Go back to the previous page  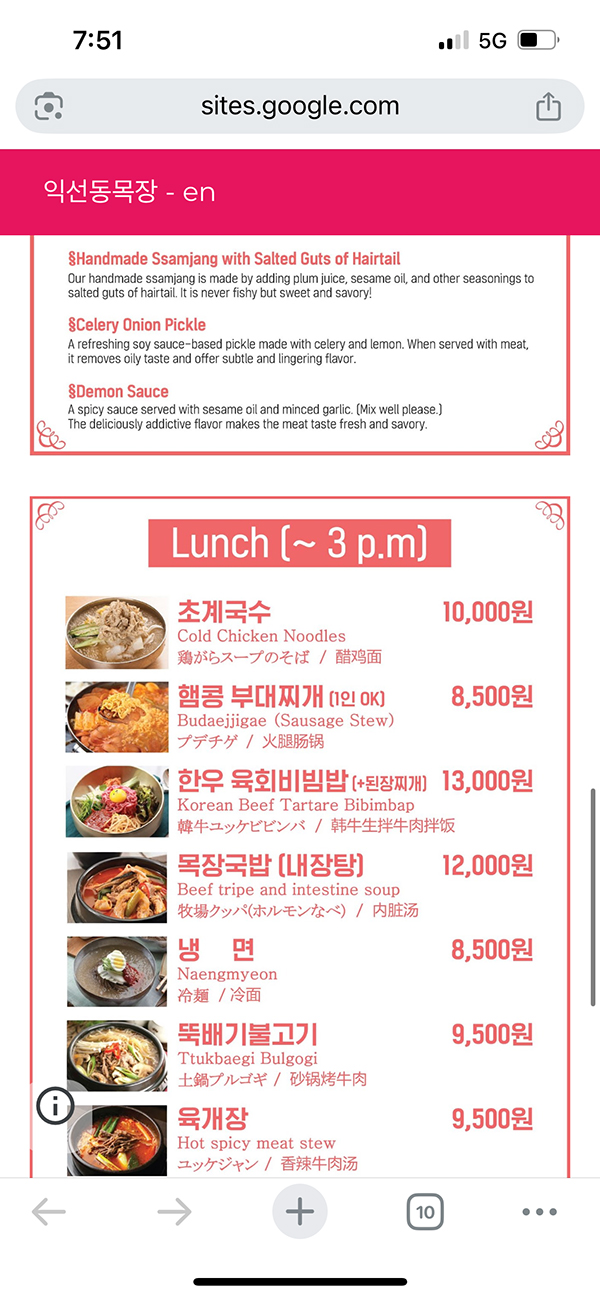48,1213
